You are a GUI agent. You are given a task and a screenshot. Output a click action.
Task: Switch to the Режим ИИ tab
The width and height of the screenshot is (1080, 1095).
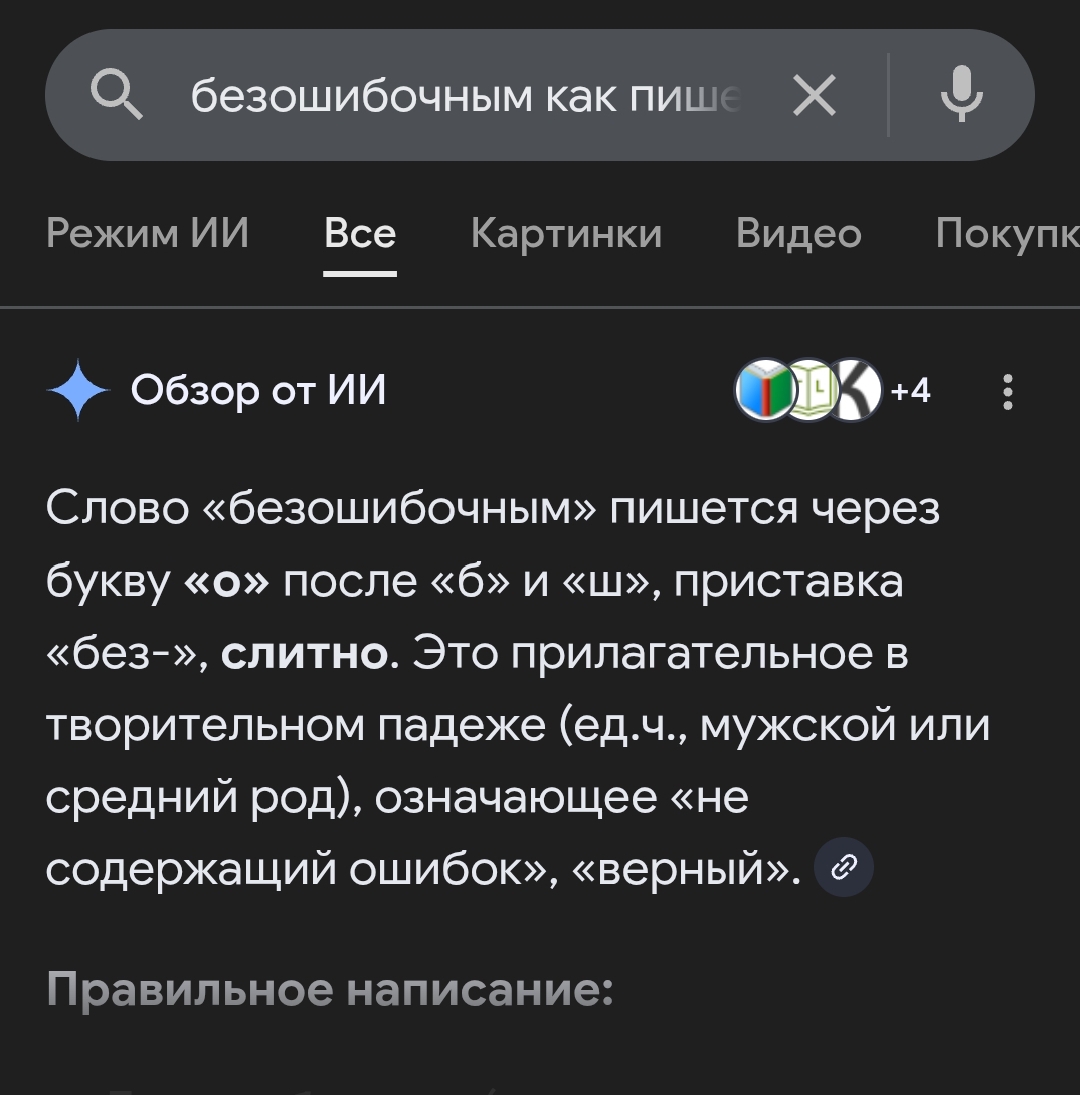(147, 233)
